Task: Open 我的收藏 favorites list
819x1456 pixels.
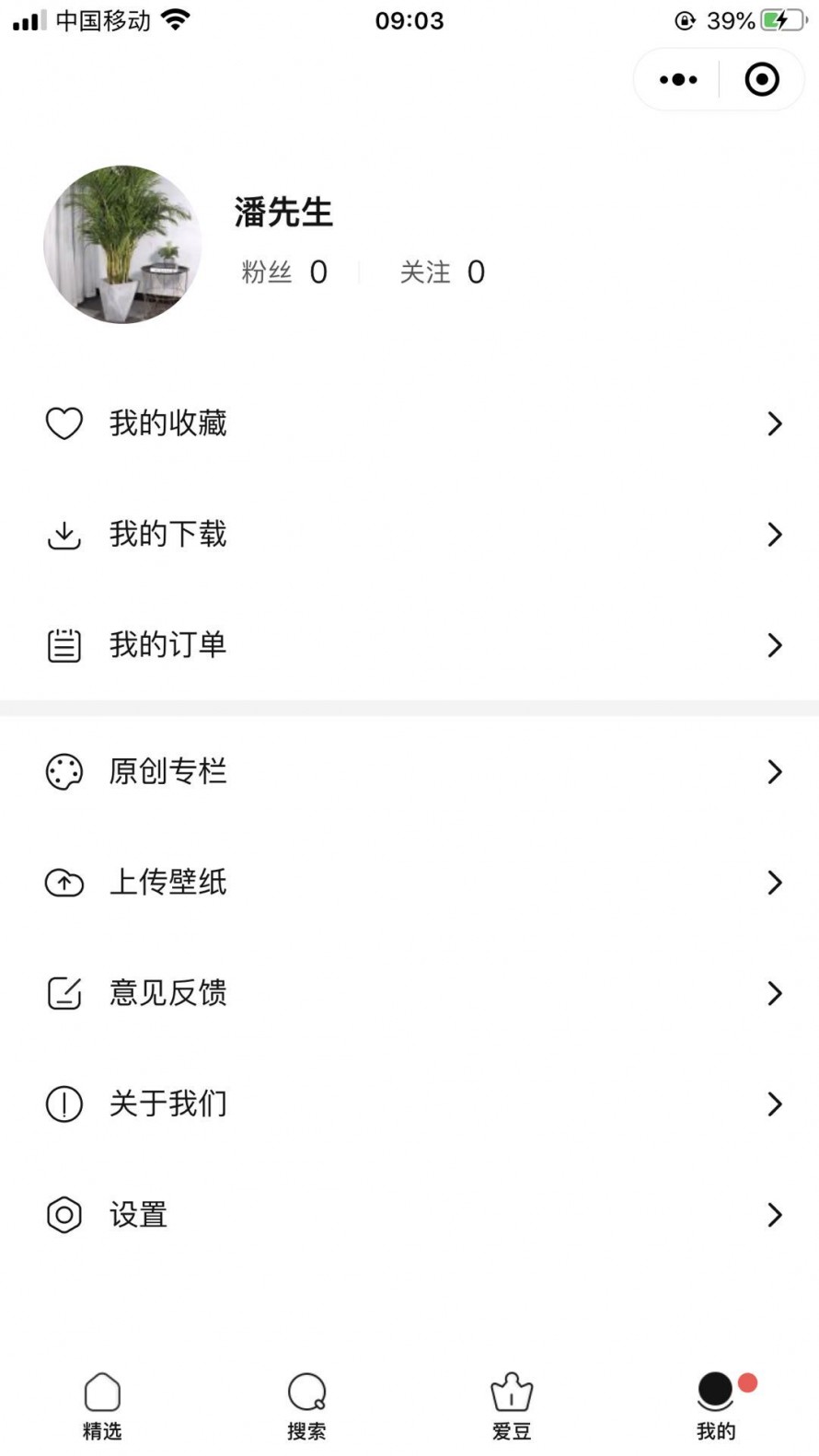Action: click(x=409, y=423)
